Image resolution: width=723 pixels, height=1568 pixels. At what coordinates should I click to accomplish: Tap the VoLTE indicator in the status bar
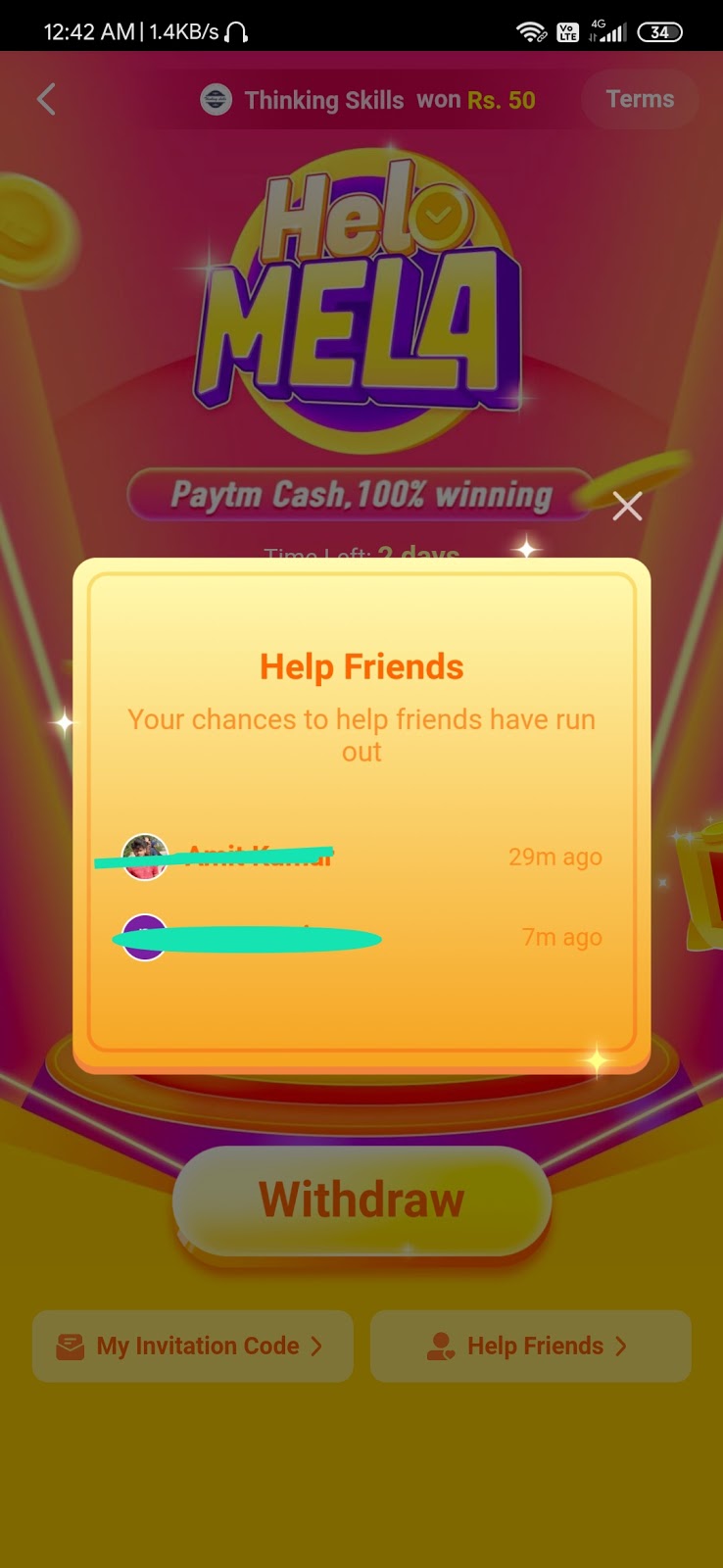point(566,30)
